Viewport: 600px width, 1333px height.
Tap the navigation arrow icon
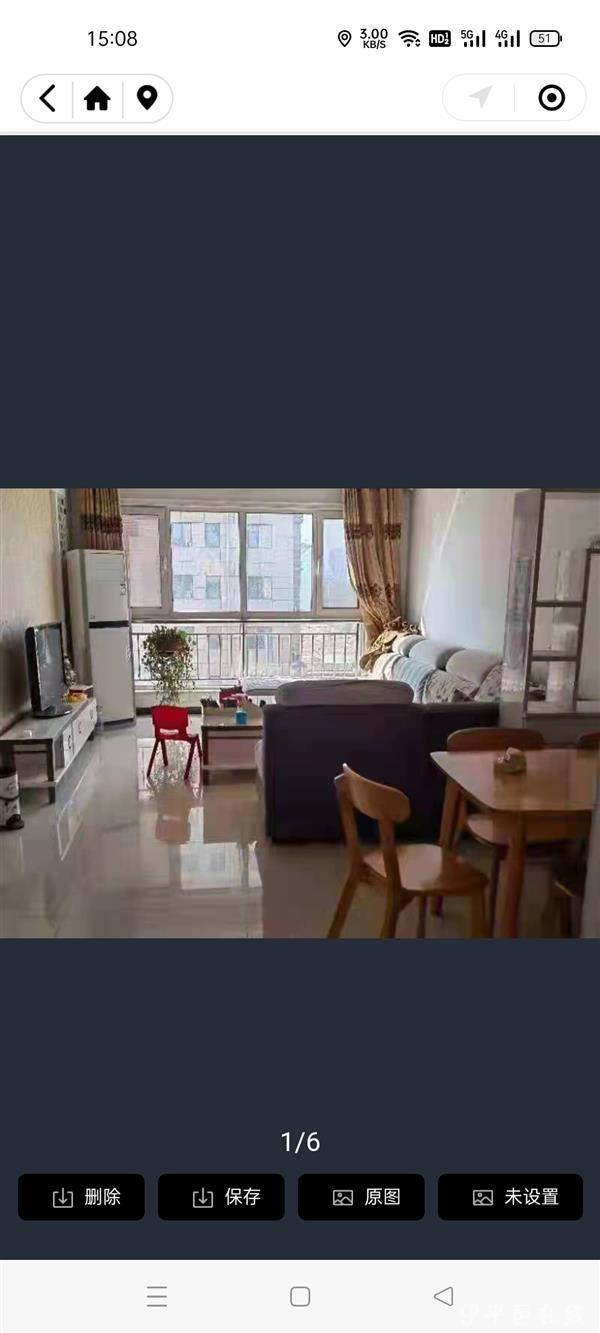pos(481,97)
